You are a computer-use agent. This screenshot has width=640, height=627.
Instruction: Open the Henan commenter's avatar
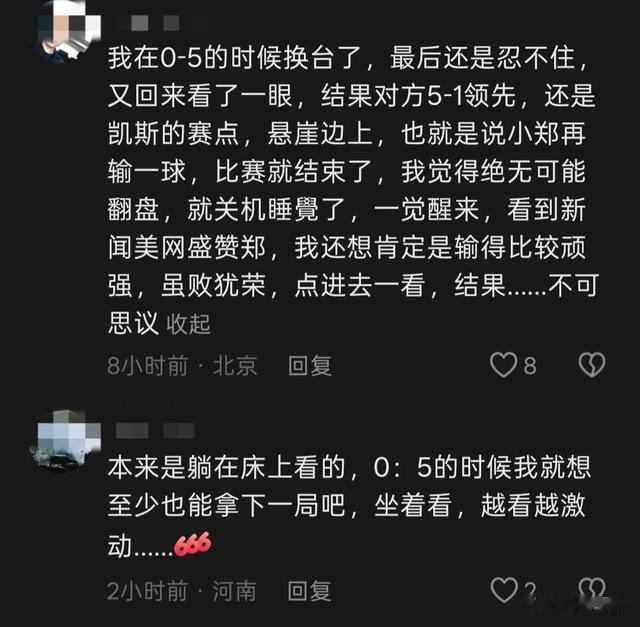(67, 440)
